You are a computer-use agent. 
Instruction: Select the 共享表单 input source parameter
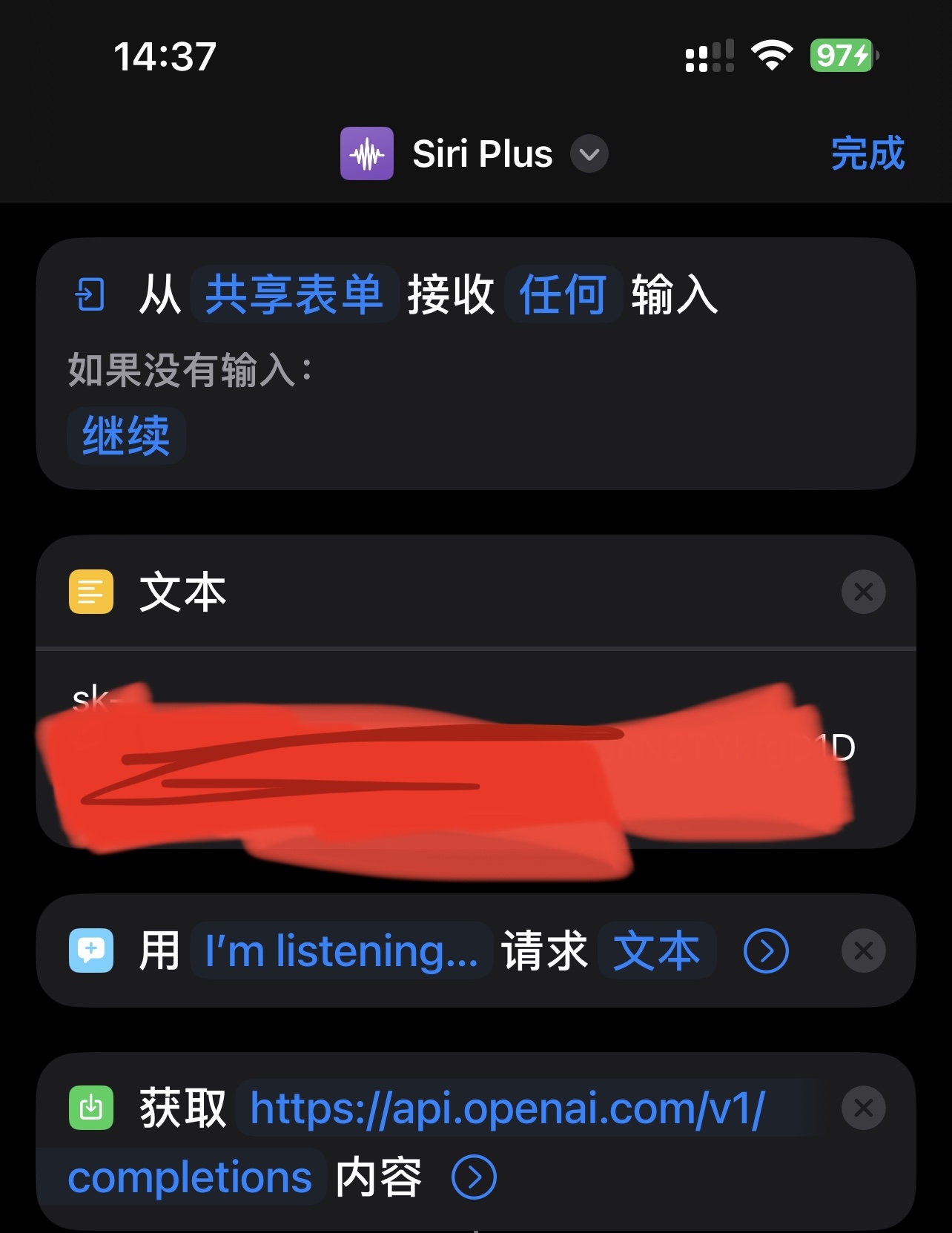click(294, 294)
